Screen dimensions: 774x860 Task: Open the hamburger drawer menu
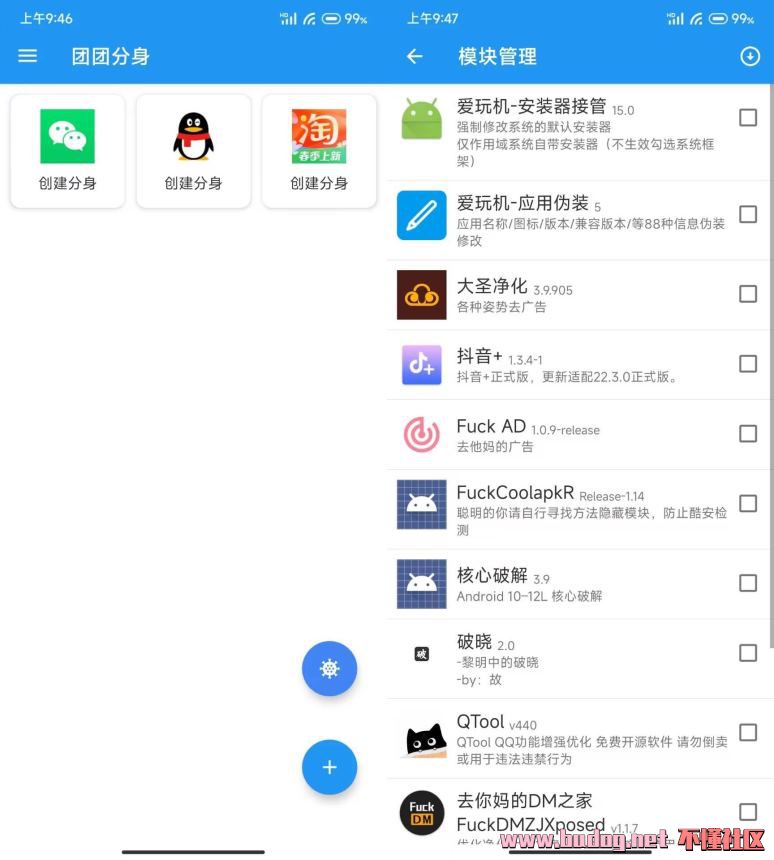(28, 56)
